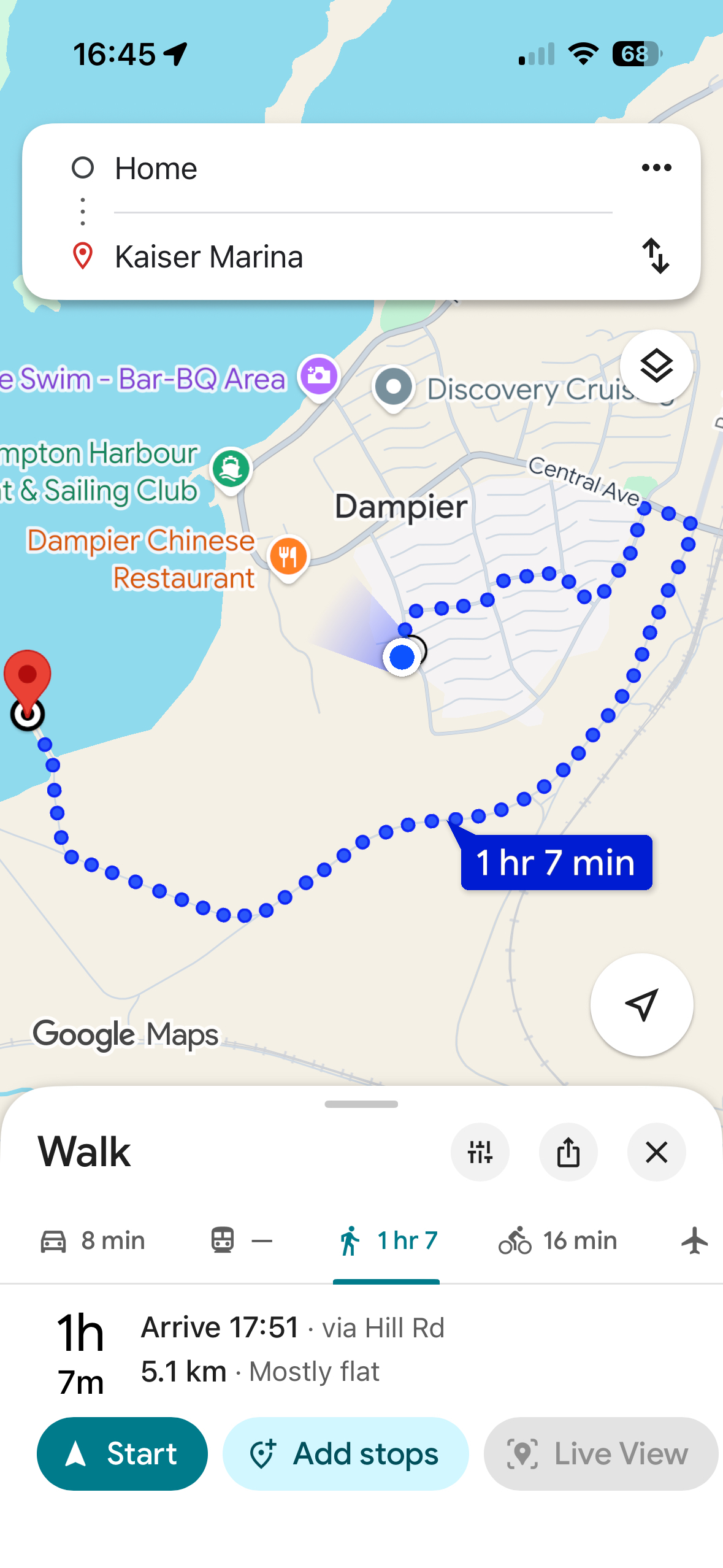Switch to the flights tab
723x1568 pixels.
(694, 1240)
